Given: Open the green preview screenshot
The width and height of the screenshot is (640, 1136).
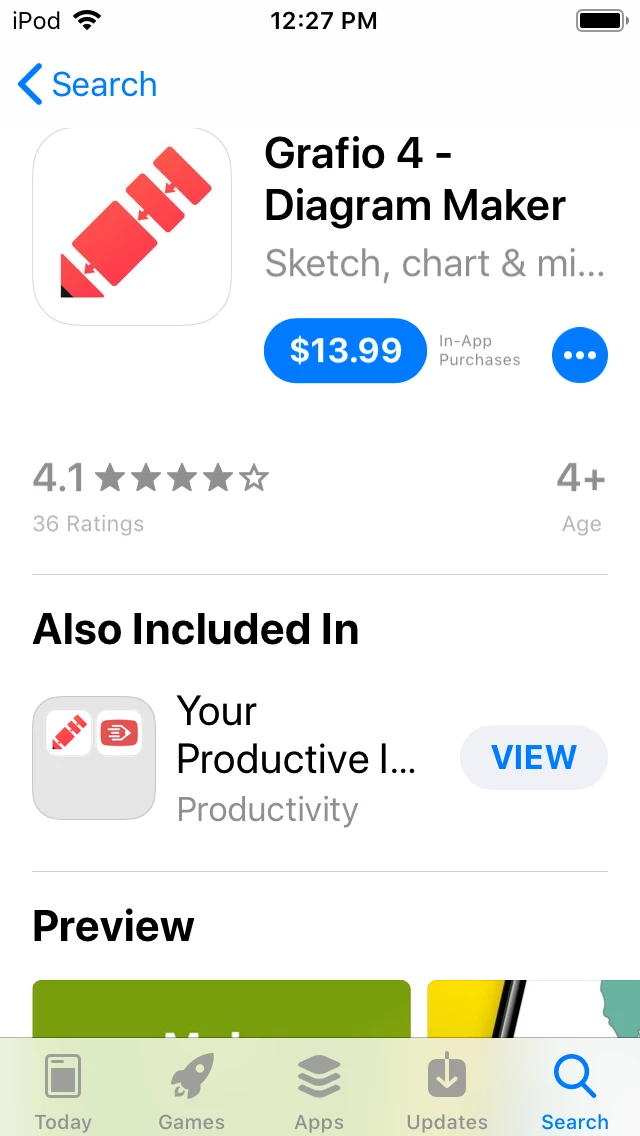Looking at the screenshot, I should [222, 1009].
